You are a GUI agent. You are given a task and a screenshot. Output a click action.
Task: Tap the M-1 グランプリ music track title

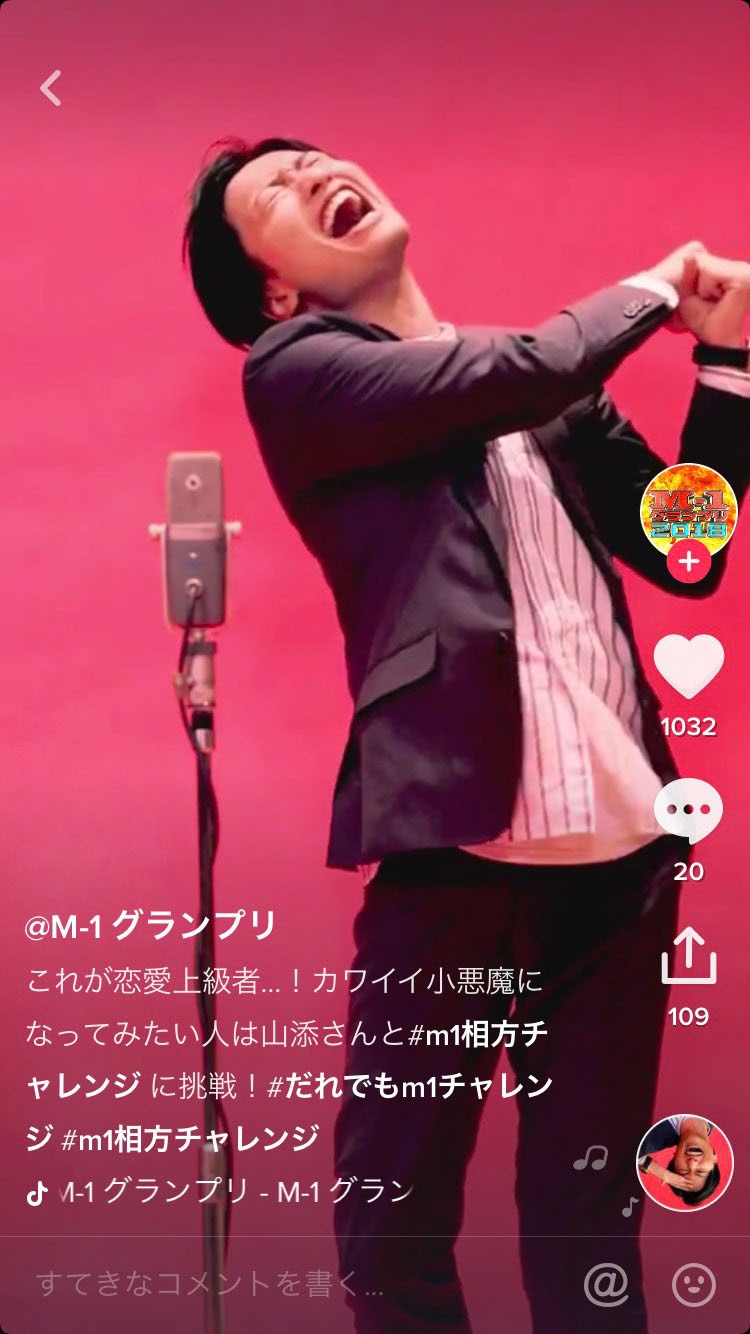tap(235, 1191)
